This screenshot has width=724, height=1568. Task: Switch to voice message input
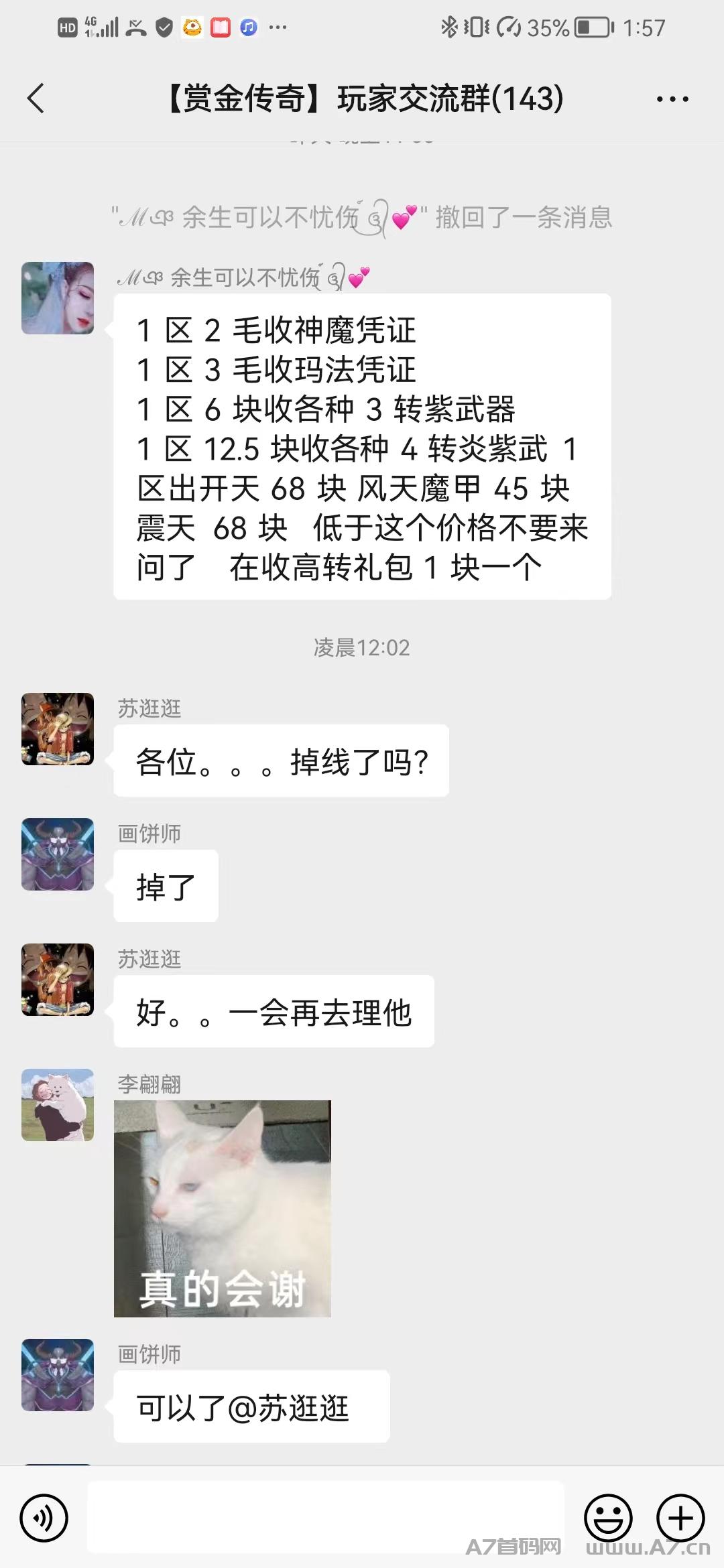[x=44, y=1518]
